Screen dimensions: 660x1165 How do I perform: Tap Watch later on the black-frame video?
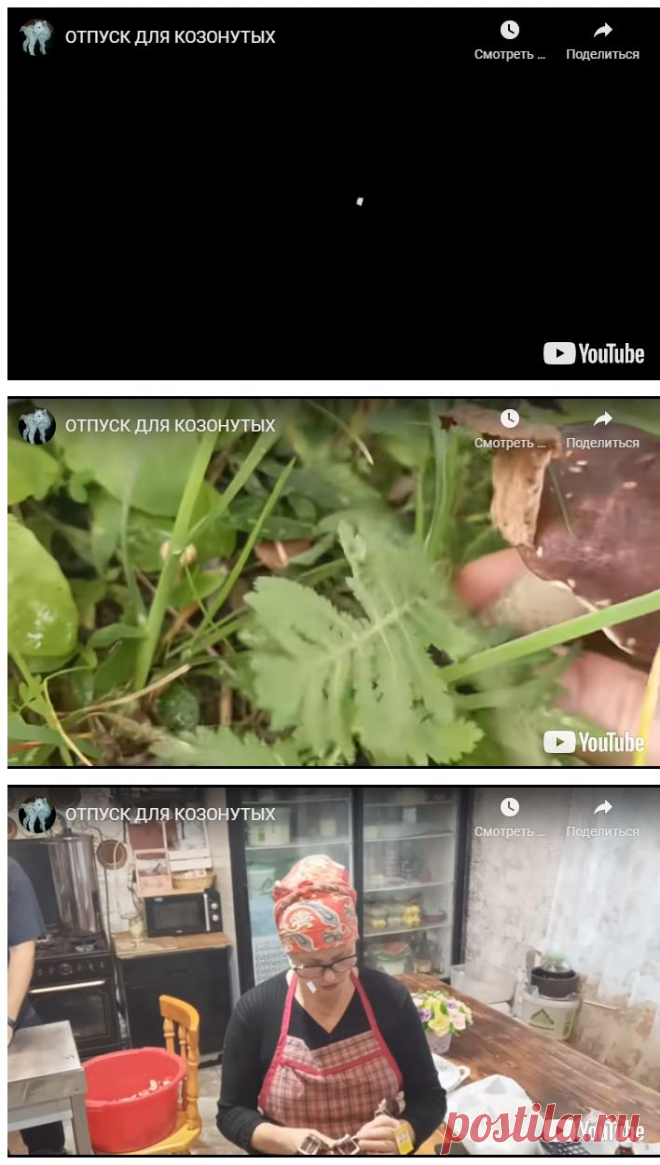point(510,39)
